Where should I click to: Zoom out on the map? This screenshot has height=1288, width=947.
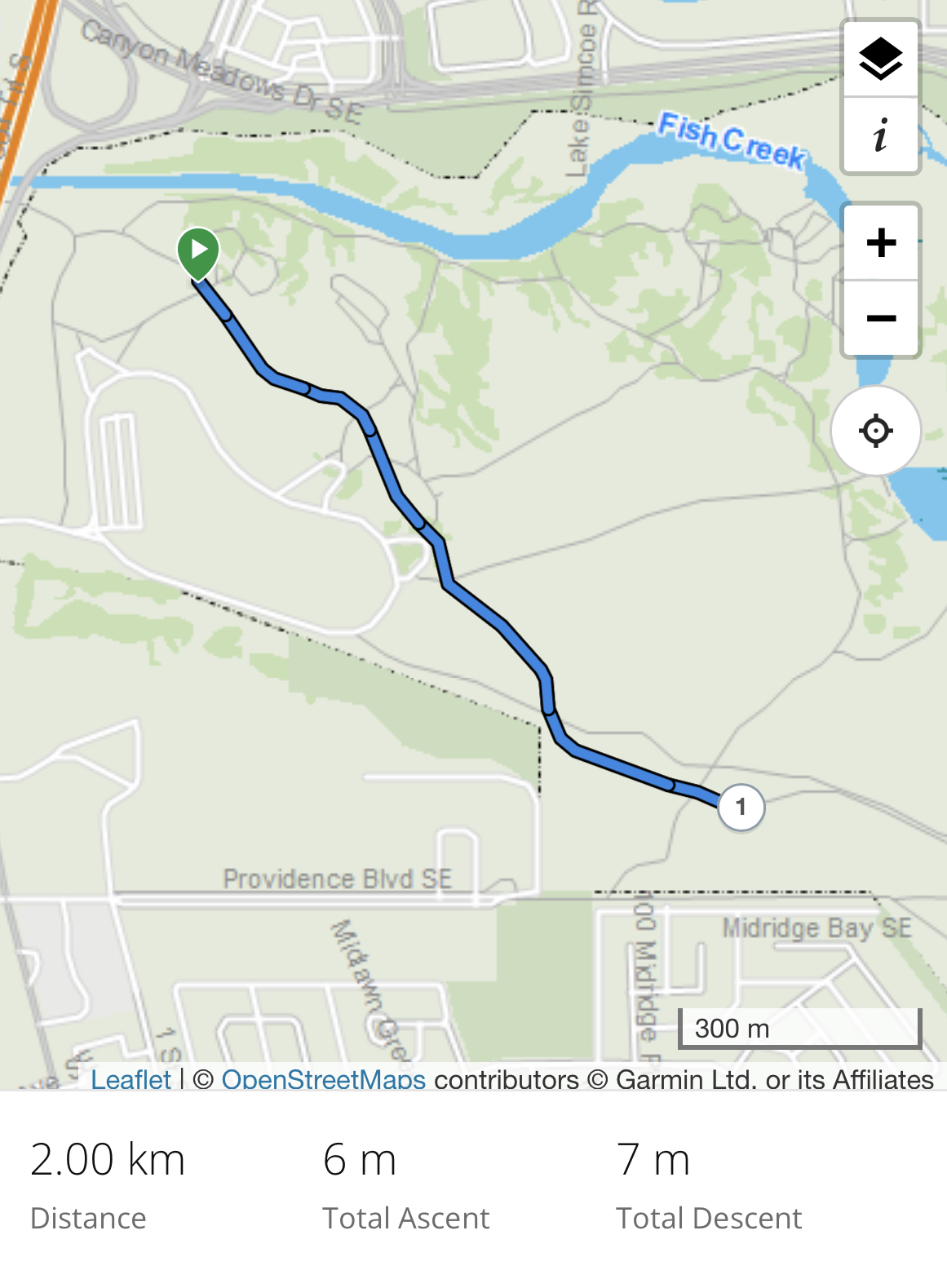881,318
